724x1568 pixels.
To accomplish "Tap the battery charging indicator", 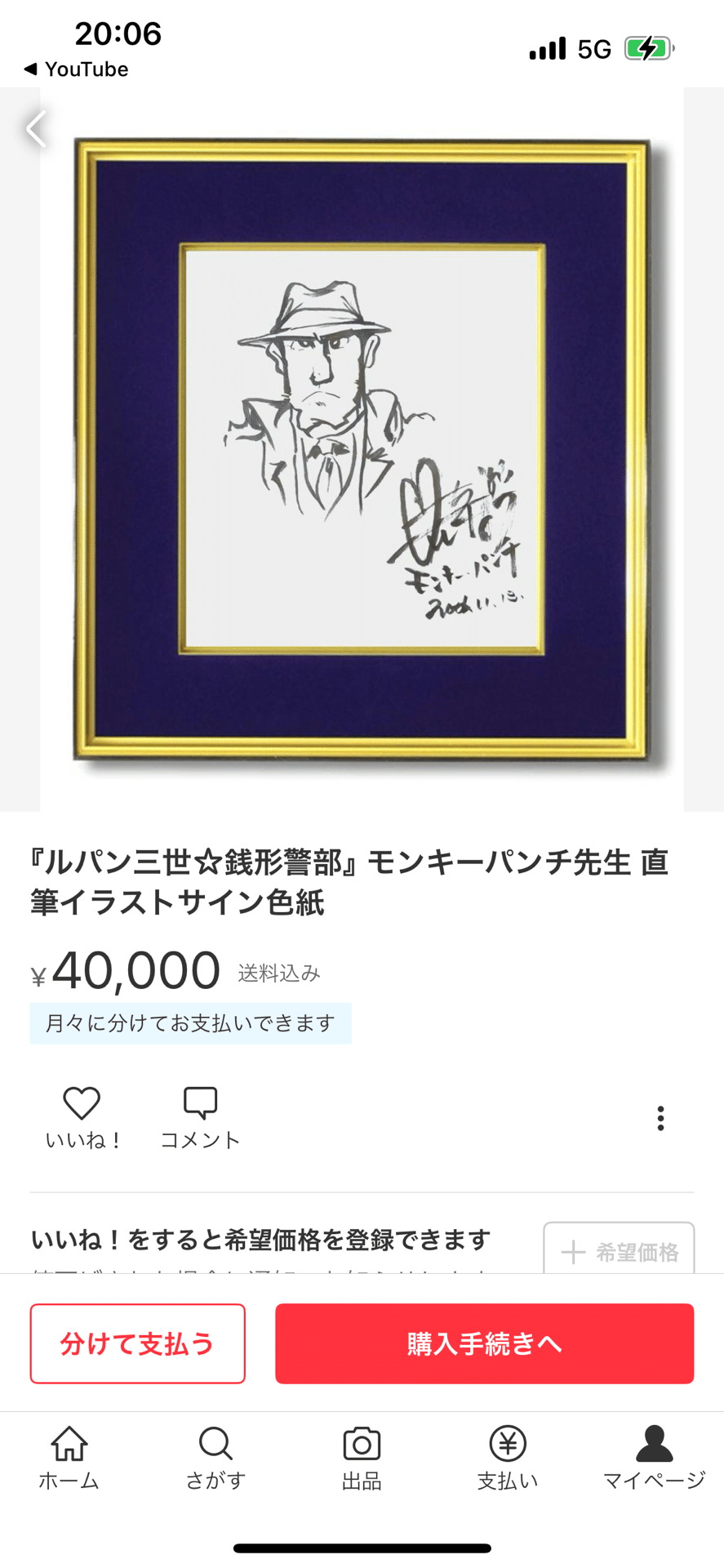I will click(647, 48).
